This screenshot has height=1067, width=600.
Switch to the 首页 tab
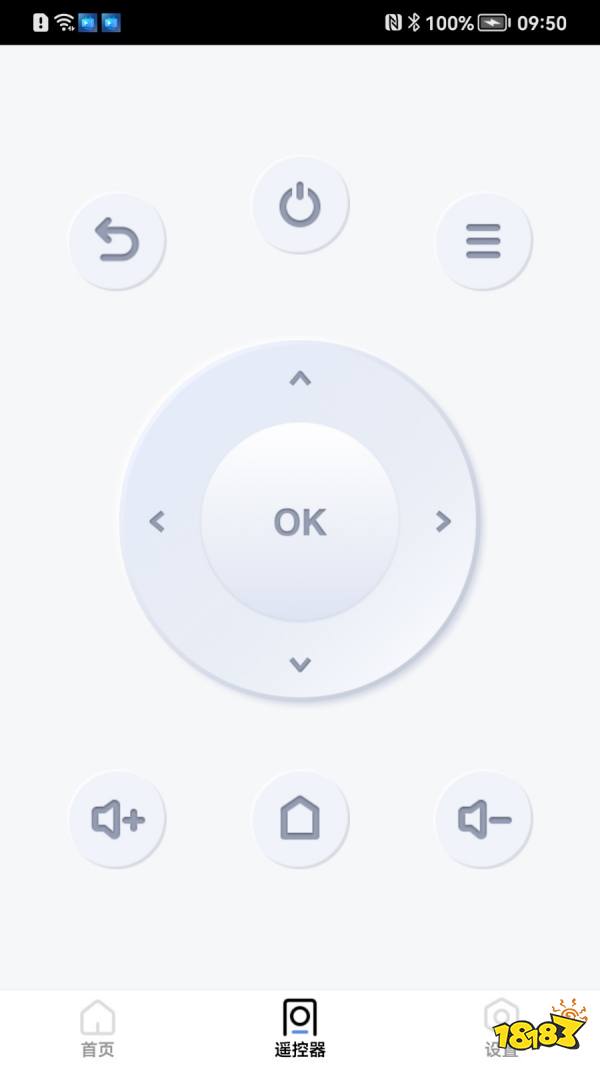point(97,1028)
